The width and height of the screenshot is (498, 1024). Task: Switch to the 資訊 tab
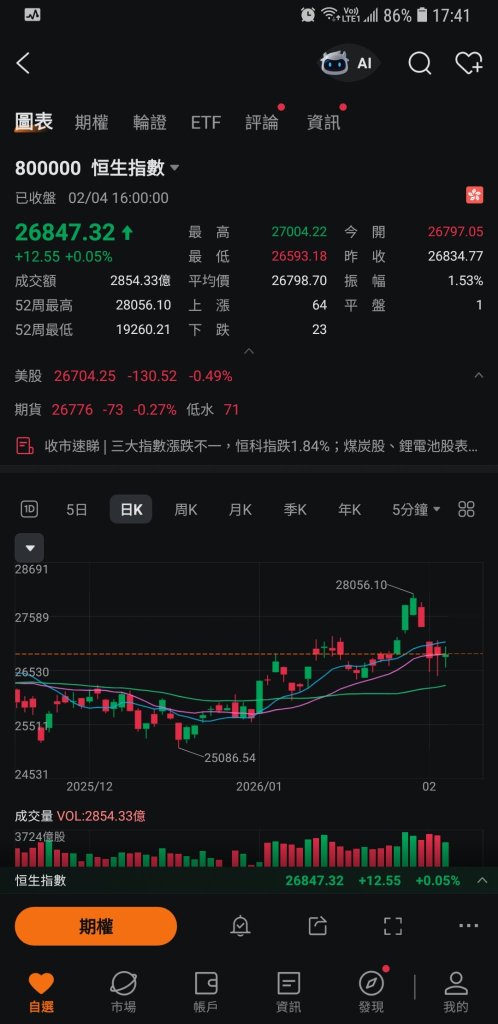[x=323, y=122]
